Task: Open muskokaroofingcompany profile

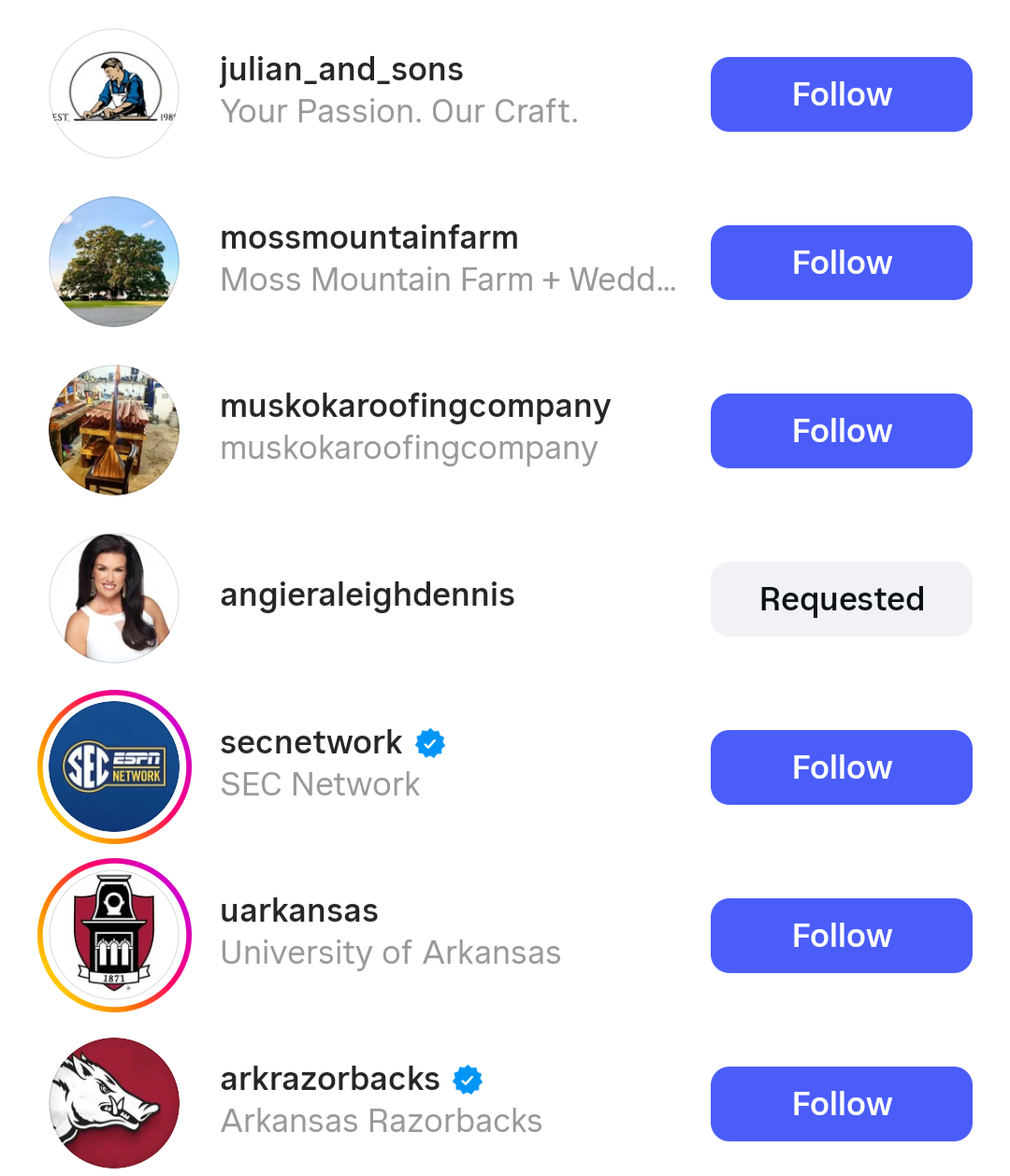Action: point(415,407)
